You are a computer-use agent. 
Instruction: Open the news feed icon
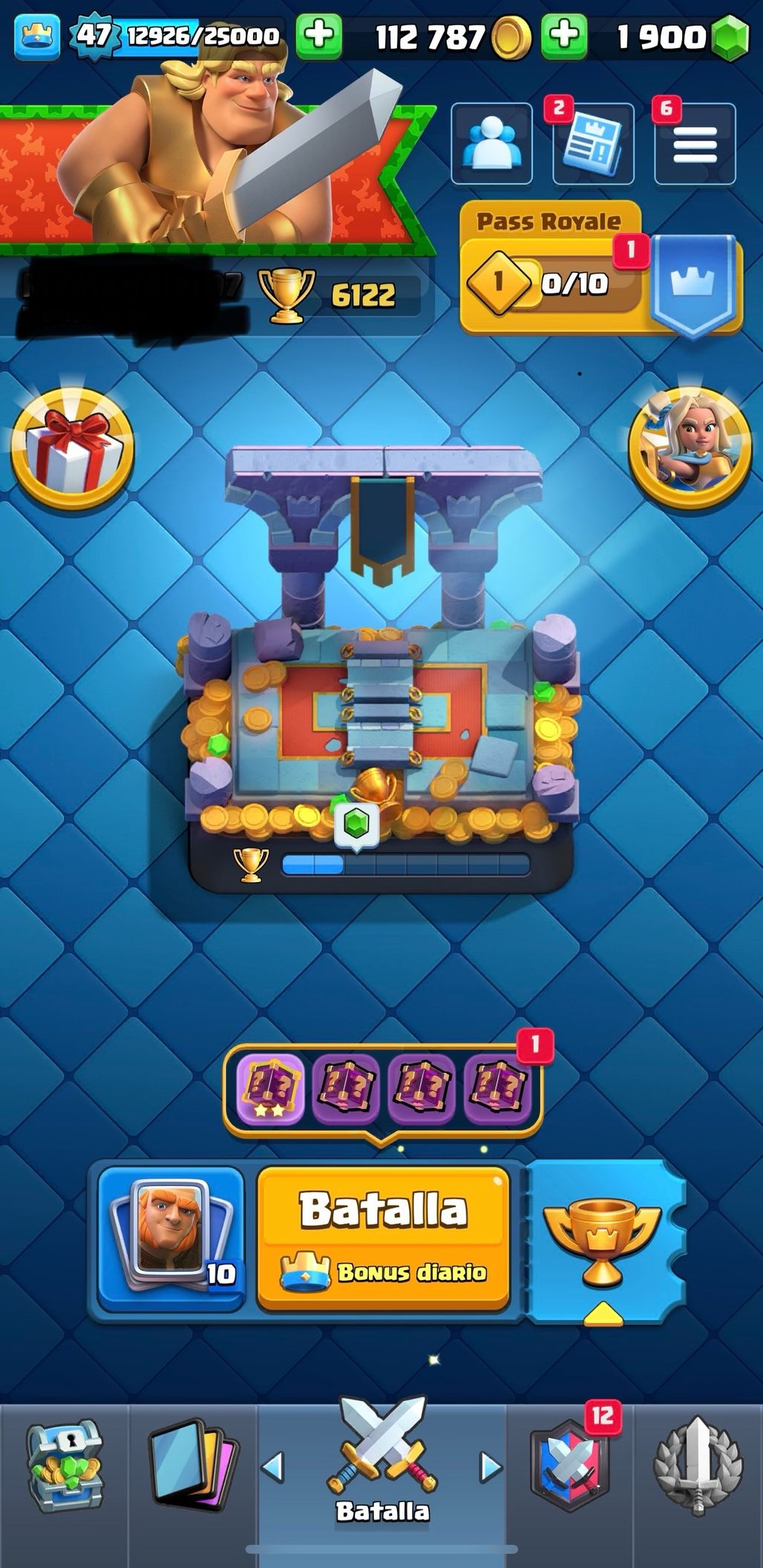click(592, 143)
